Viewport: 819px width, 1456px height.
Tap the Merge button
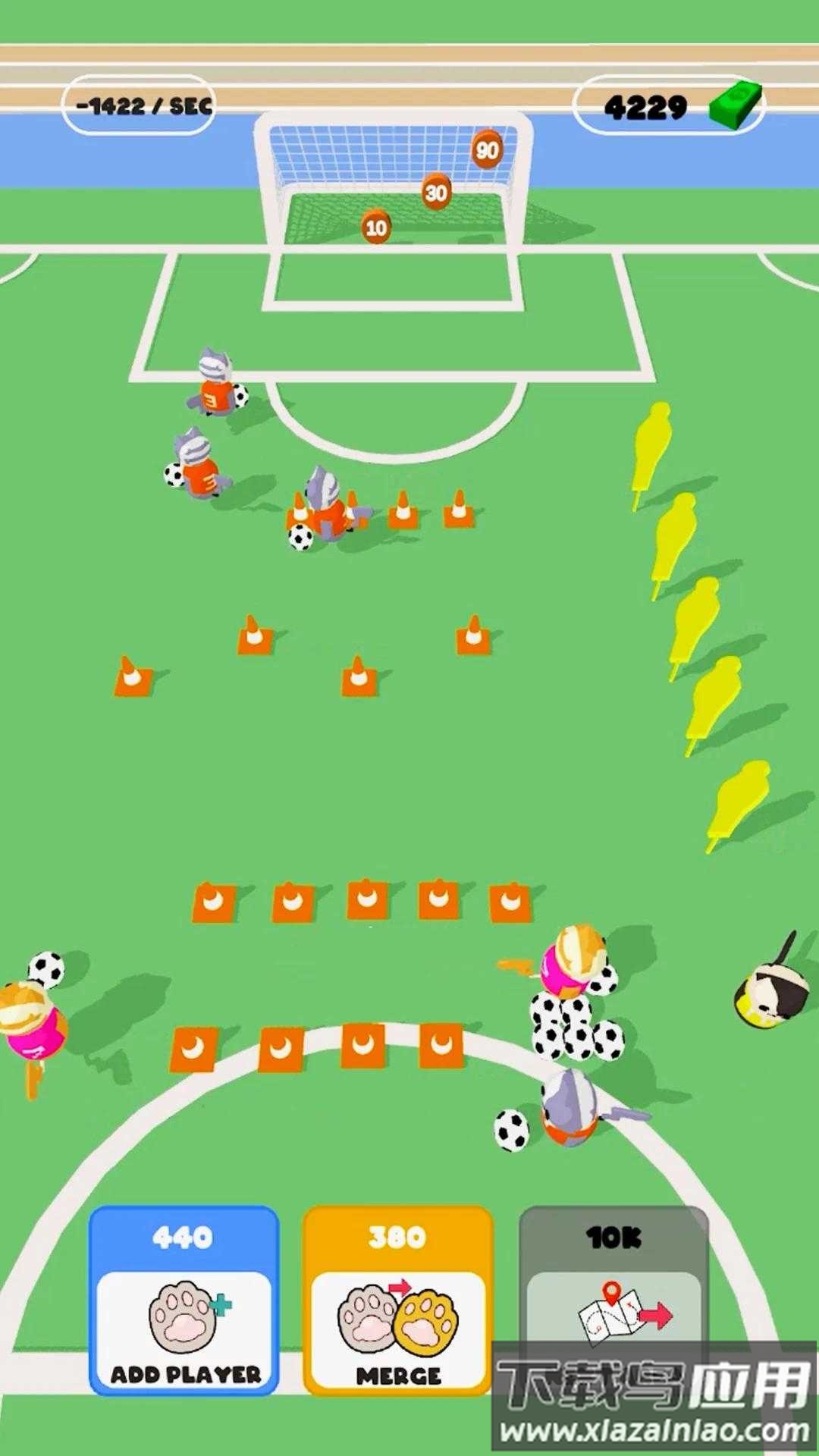(x=398, y=1301)
